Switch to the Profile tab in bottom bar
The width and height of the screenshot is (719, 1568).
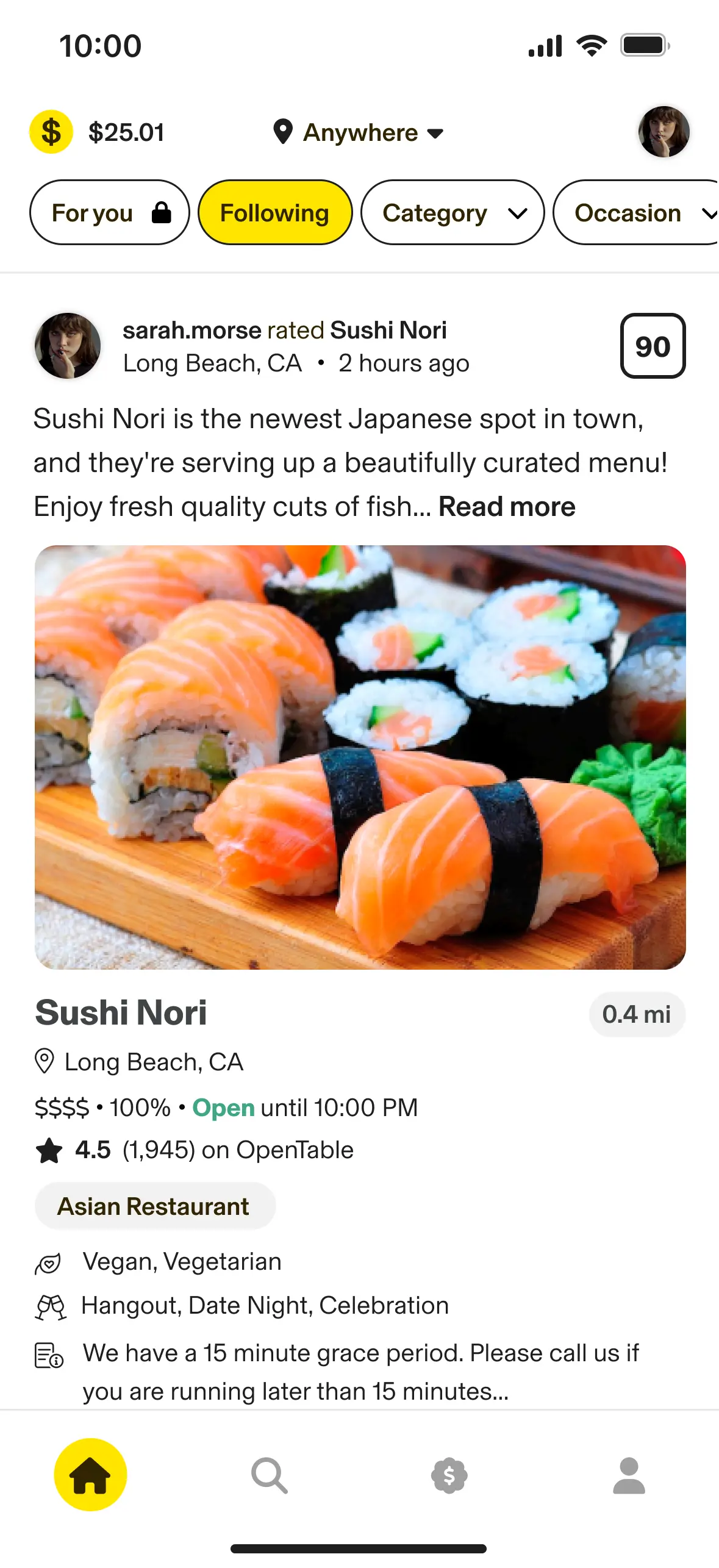(x=629, y=1475)
